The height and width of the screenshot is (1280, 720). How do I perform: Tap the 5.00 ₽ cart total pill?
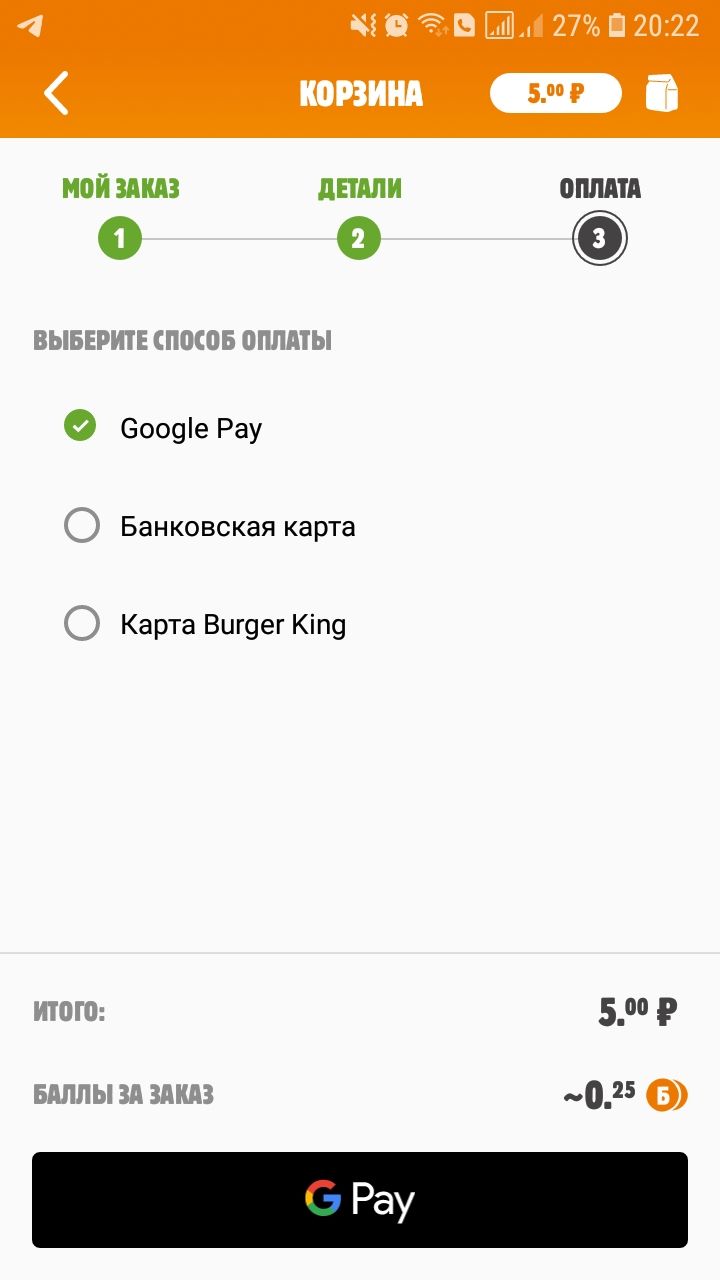[x=555, y=94]
